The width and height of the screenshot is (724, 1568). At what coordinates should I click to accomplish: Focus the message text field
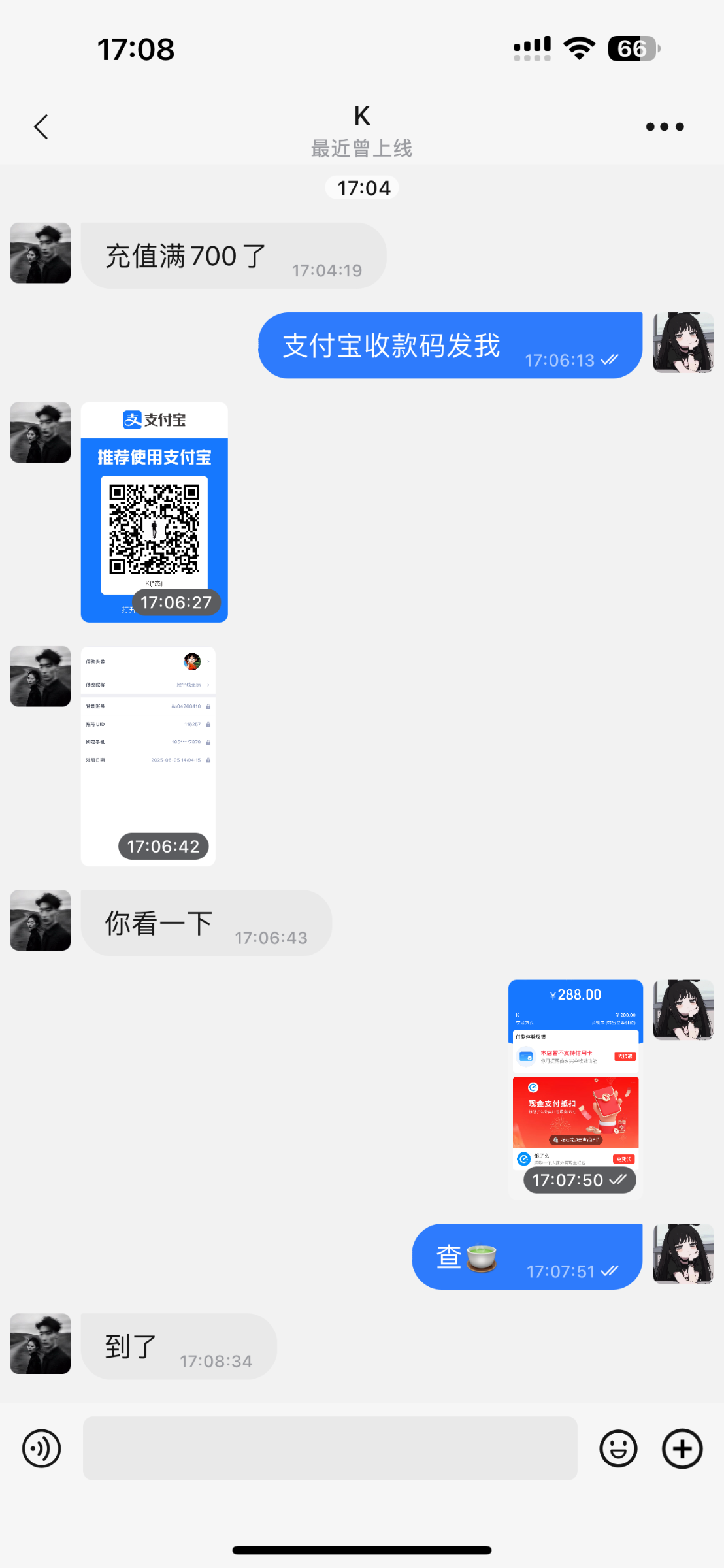(330, 1448)
